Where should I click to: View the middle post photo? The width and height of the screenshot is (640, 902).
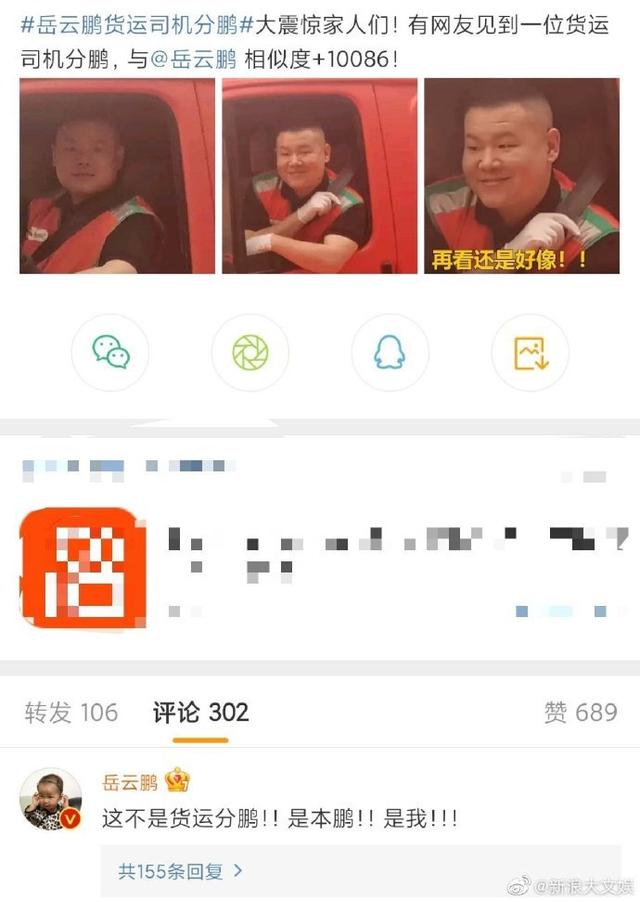click(x=319, y=176)
